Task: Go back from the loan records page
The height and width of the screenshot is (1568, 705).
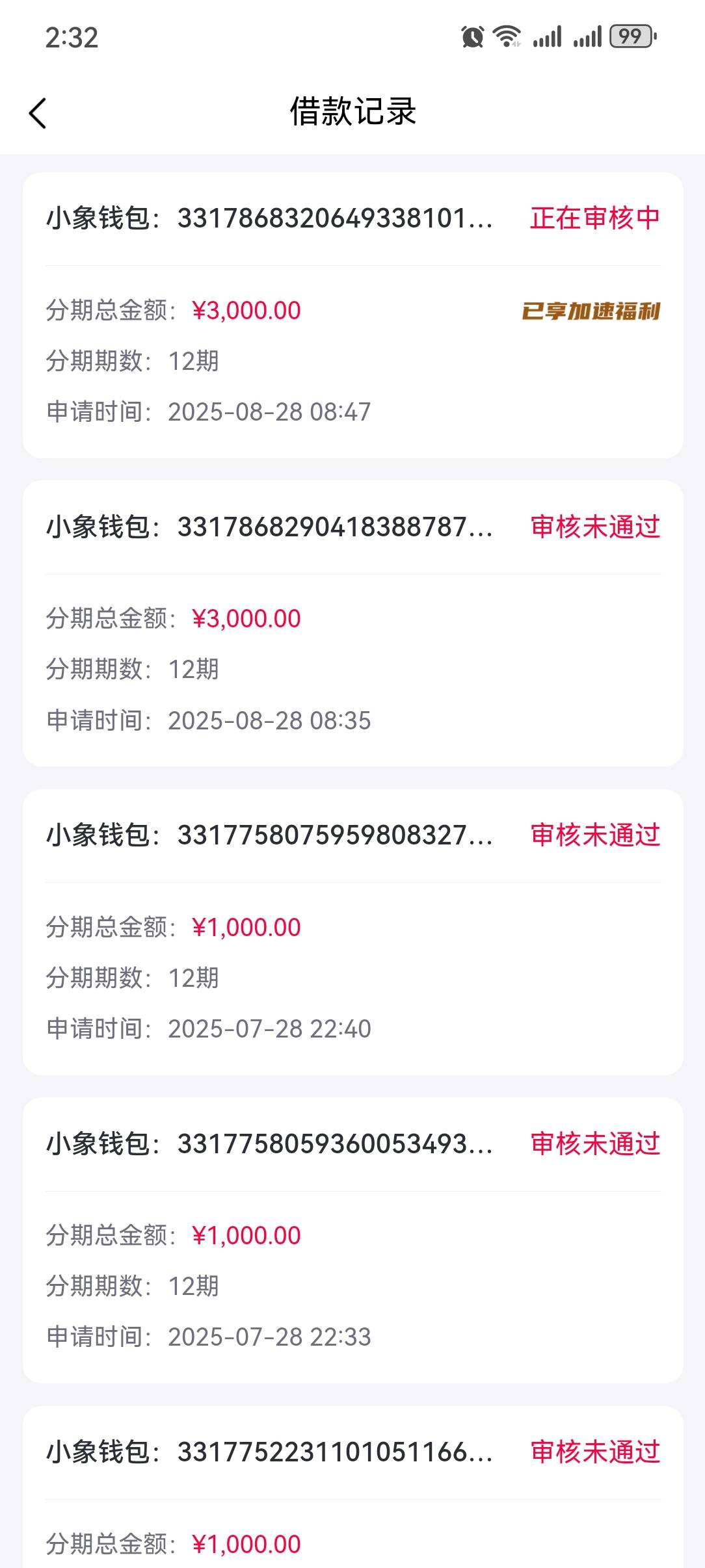Action: coord(38,113)
